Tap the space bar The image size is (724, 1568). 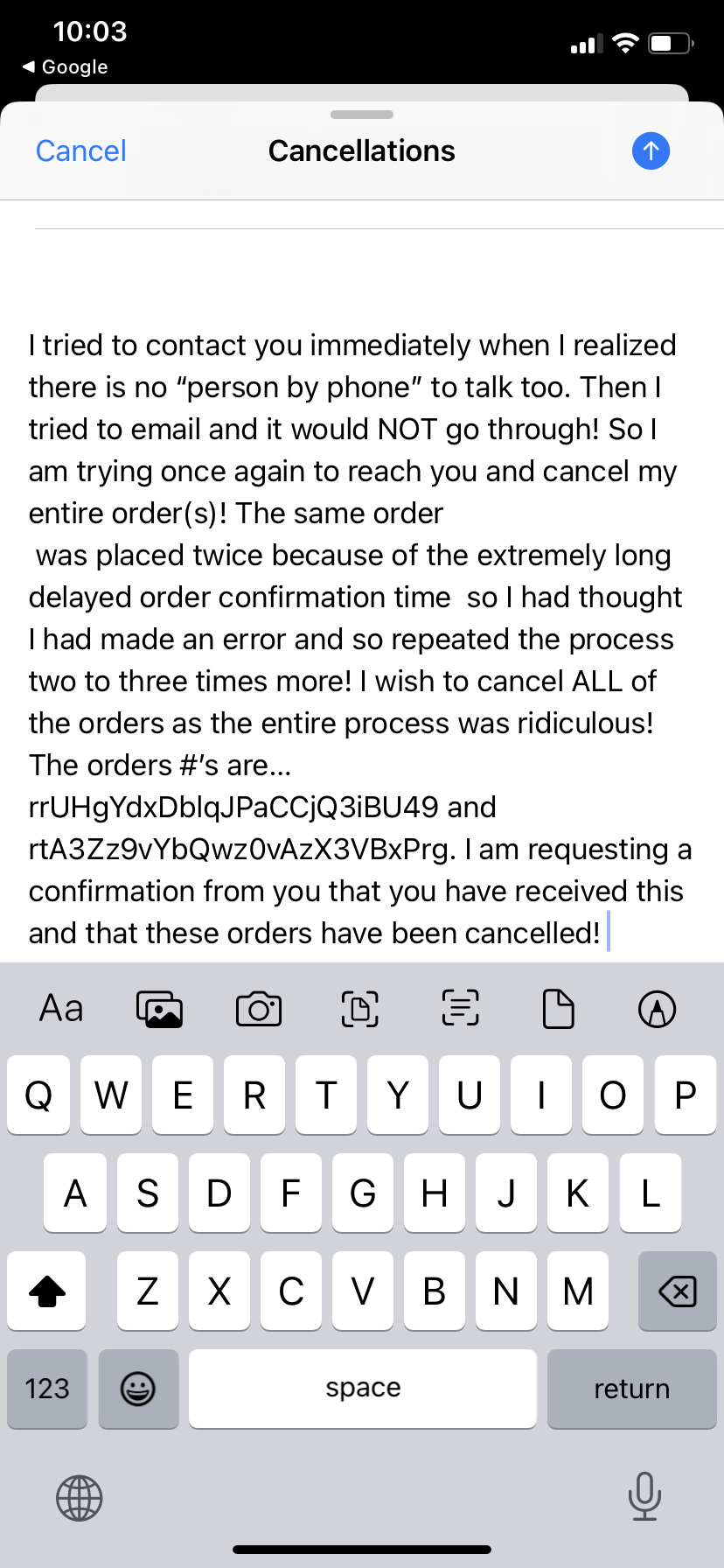[363, 1389]
